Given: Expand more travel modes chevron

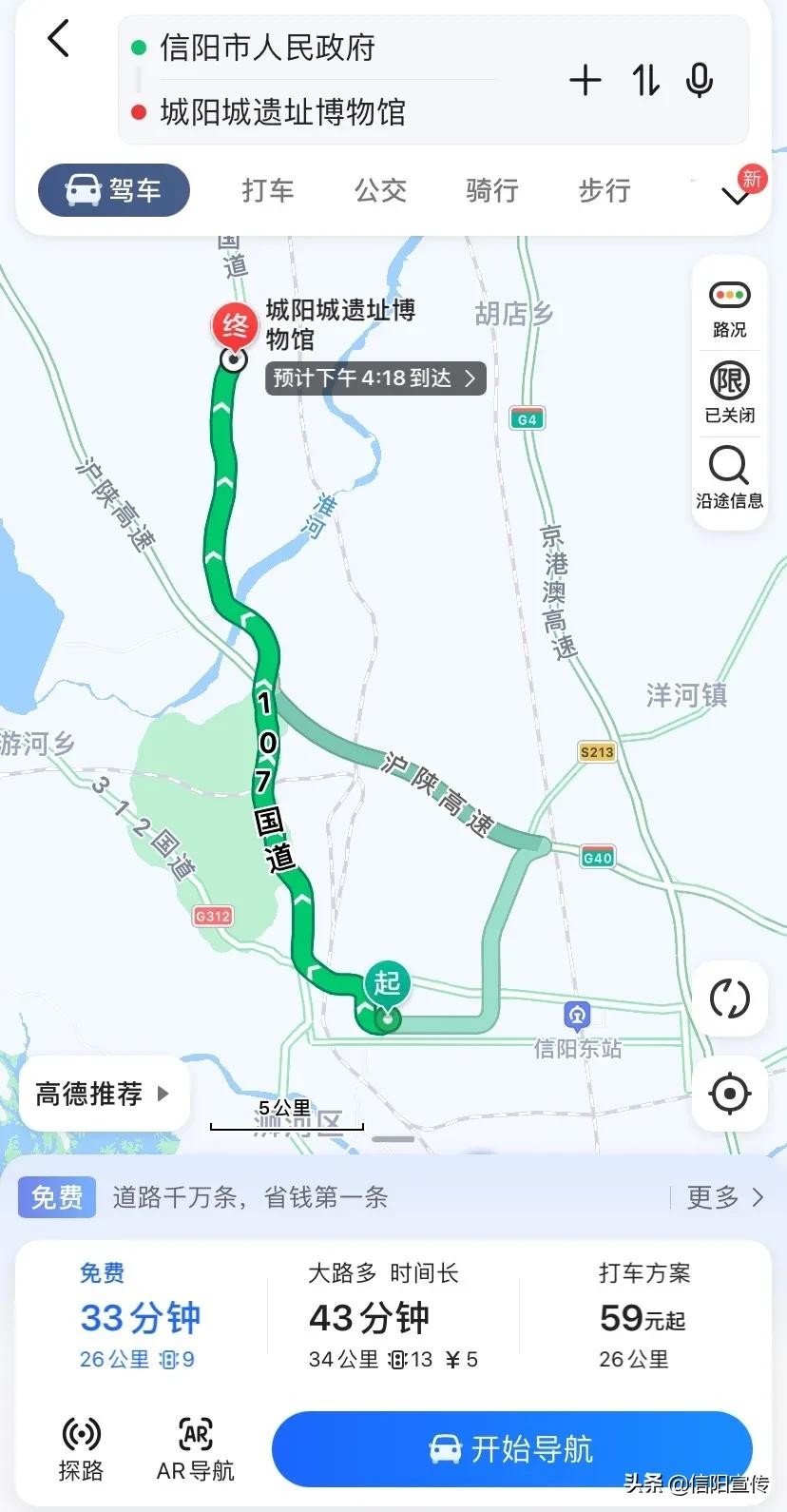Looking at the screenshot, I should point(736,195).
